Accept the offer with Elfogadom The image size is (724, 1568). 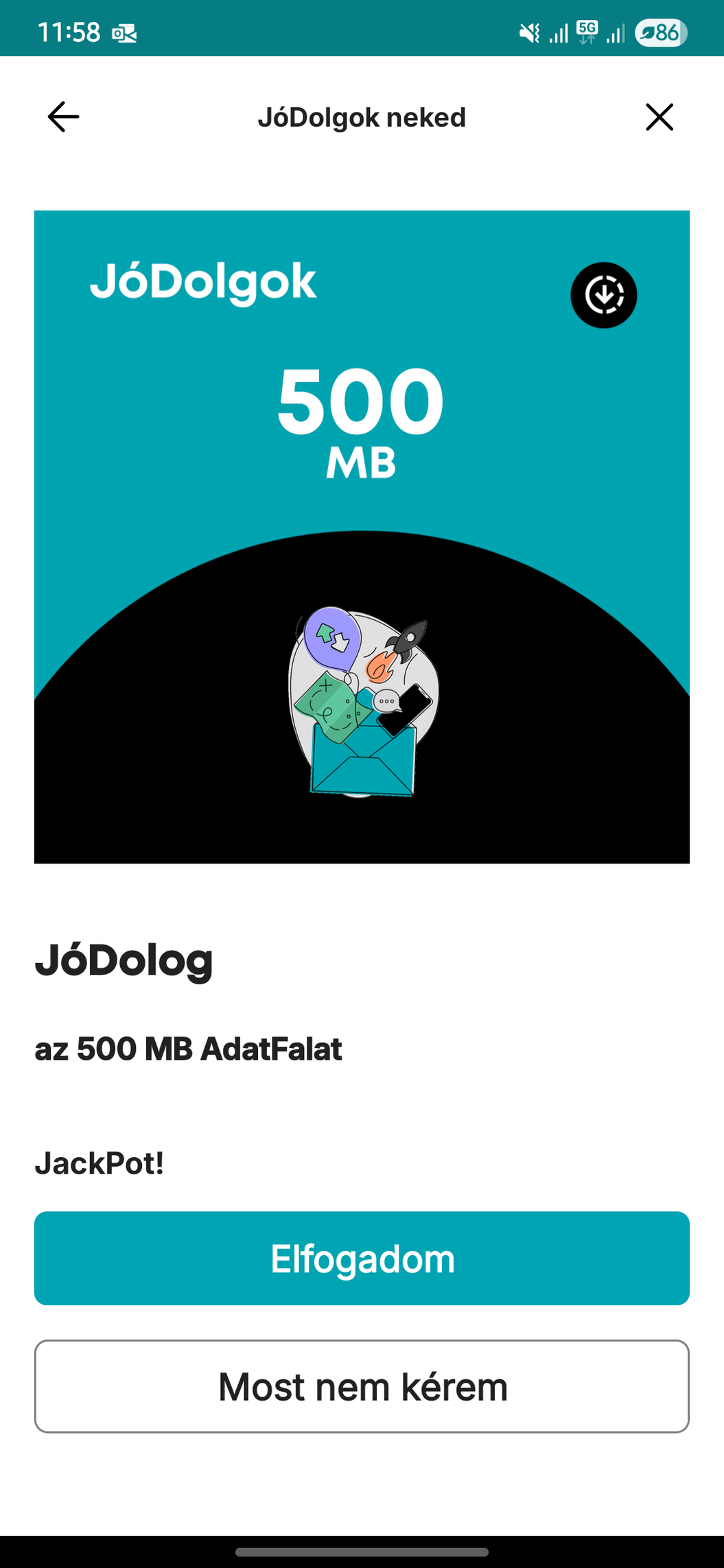[x=362, y=1258]
